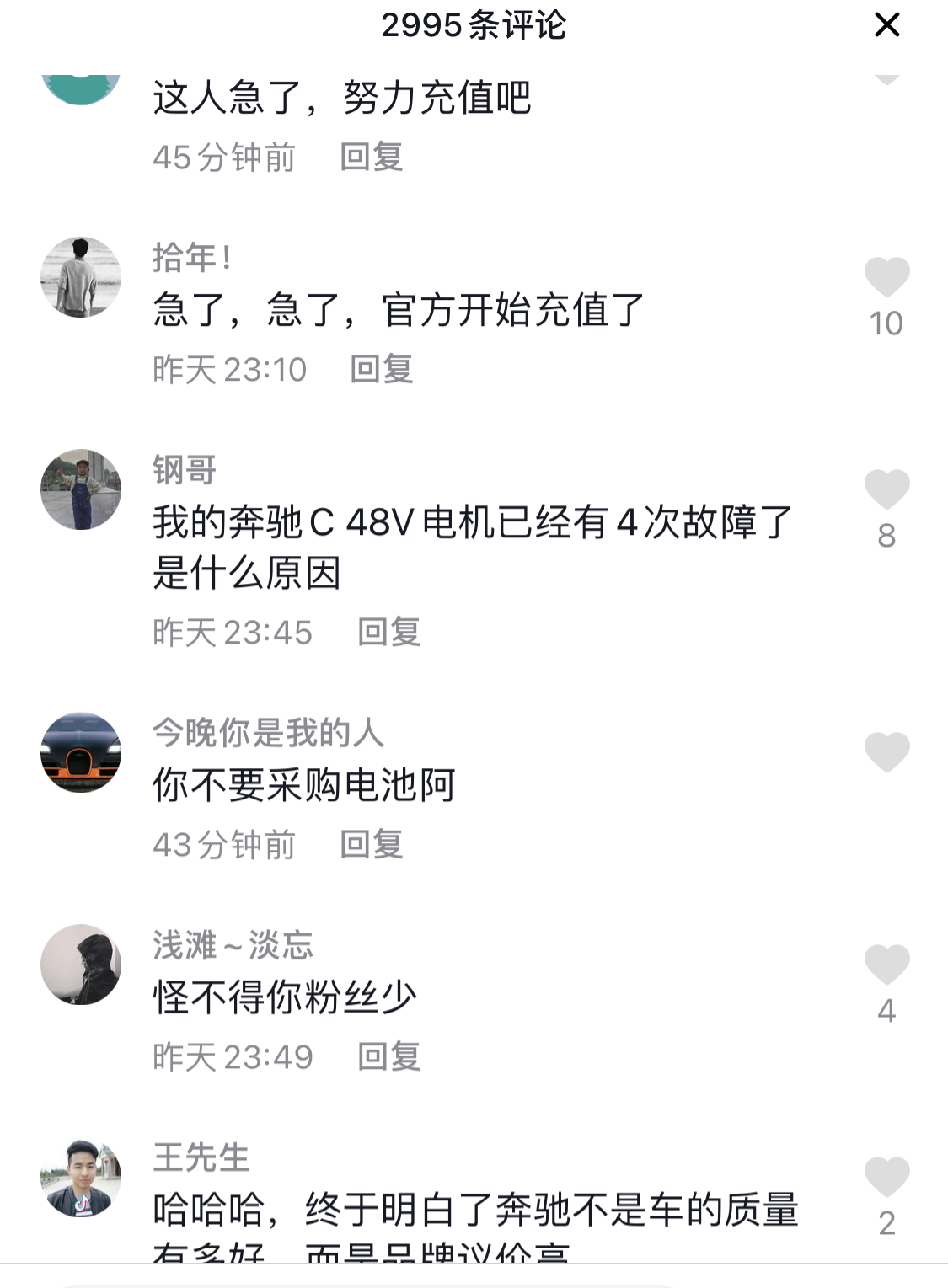
Task: Open username 王先生's profile
Action: 201,1157
